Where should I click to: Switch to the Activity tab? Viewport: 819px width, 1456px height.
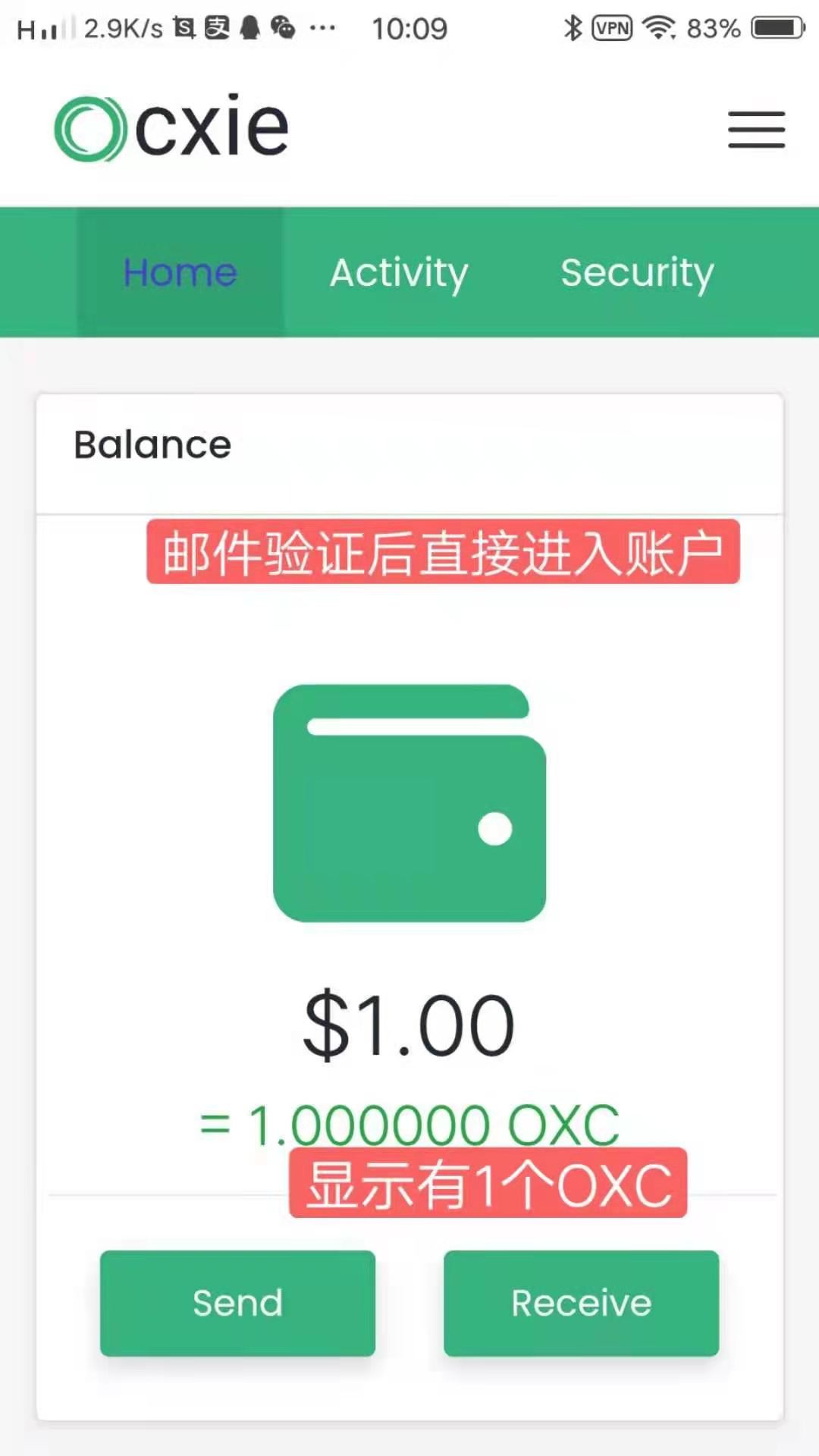click(399, 272)
